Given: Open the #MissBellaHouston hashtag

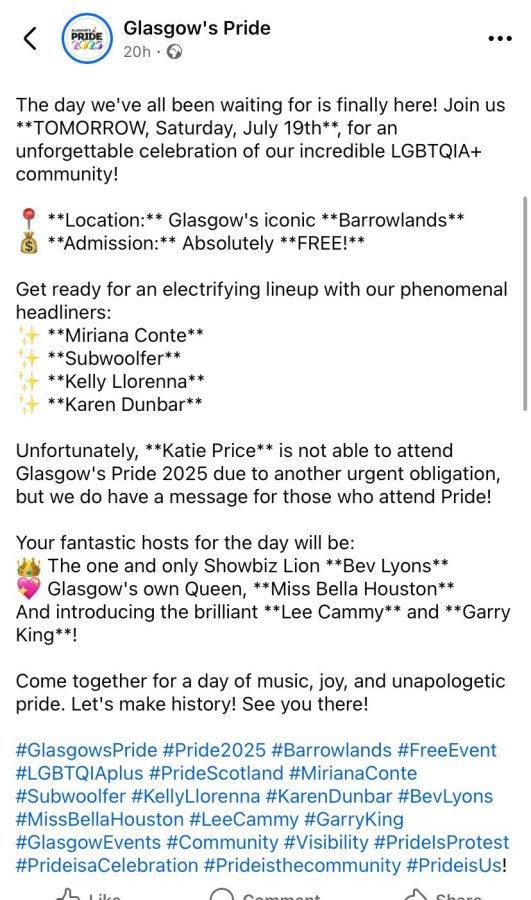Looking at the screenshot, I should (100, 819).
